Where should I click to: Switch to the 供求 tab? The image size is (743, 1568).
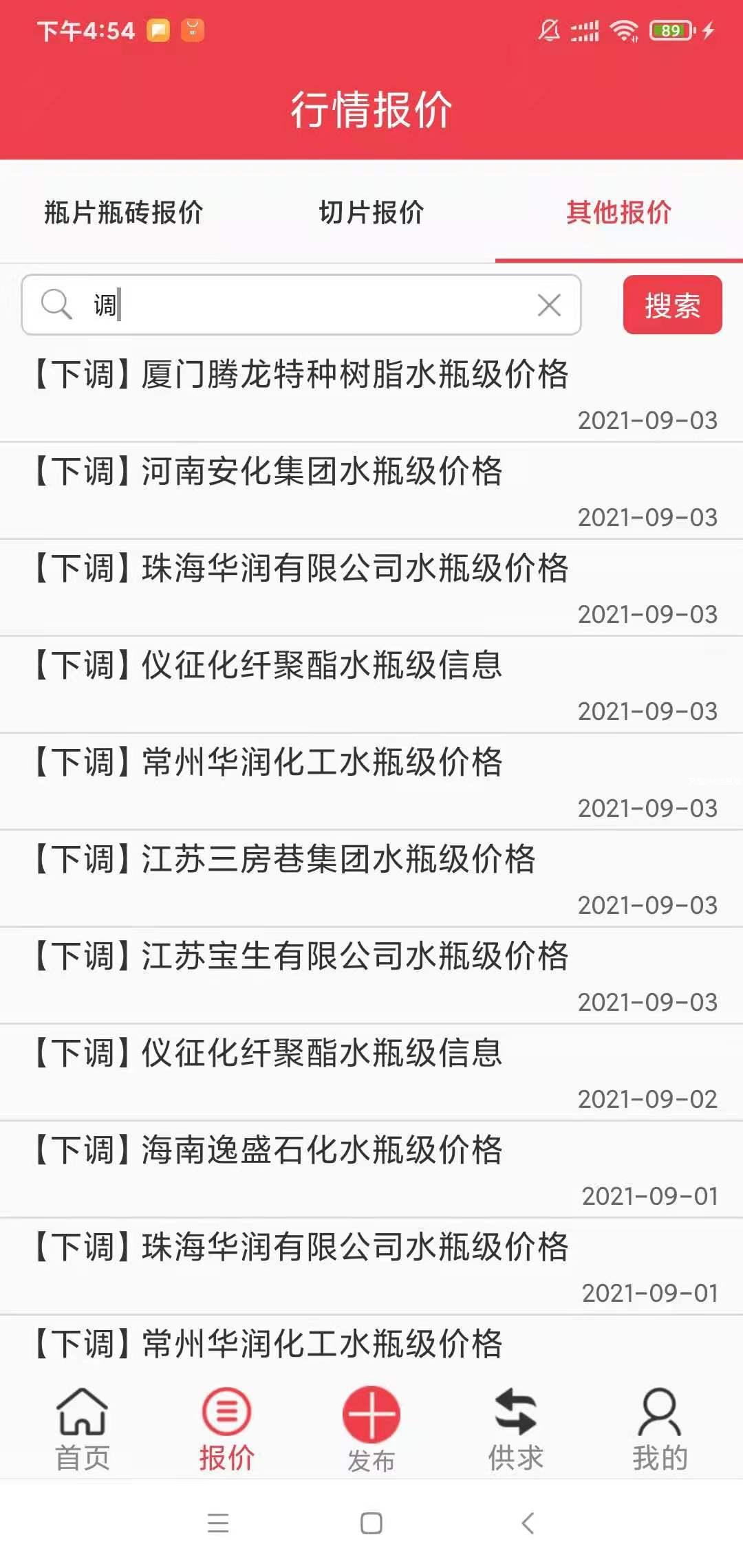click(x=516, y=1429)
